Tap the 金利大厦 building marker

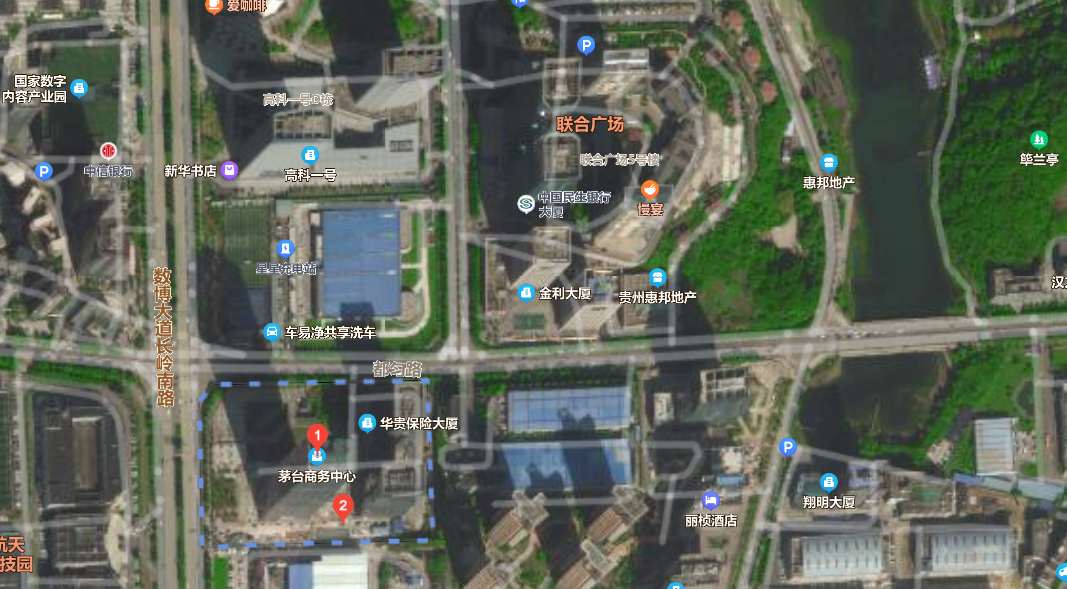pyautogui.click(x=526, y=293)
